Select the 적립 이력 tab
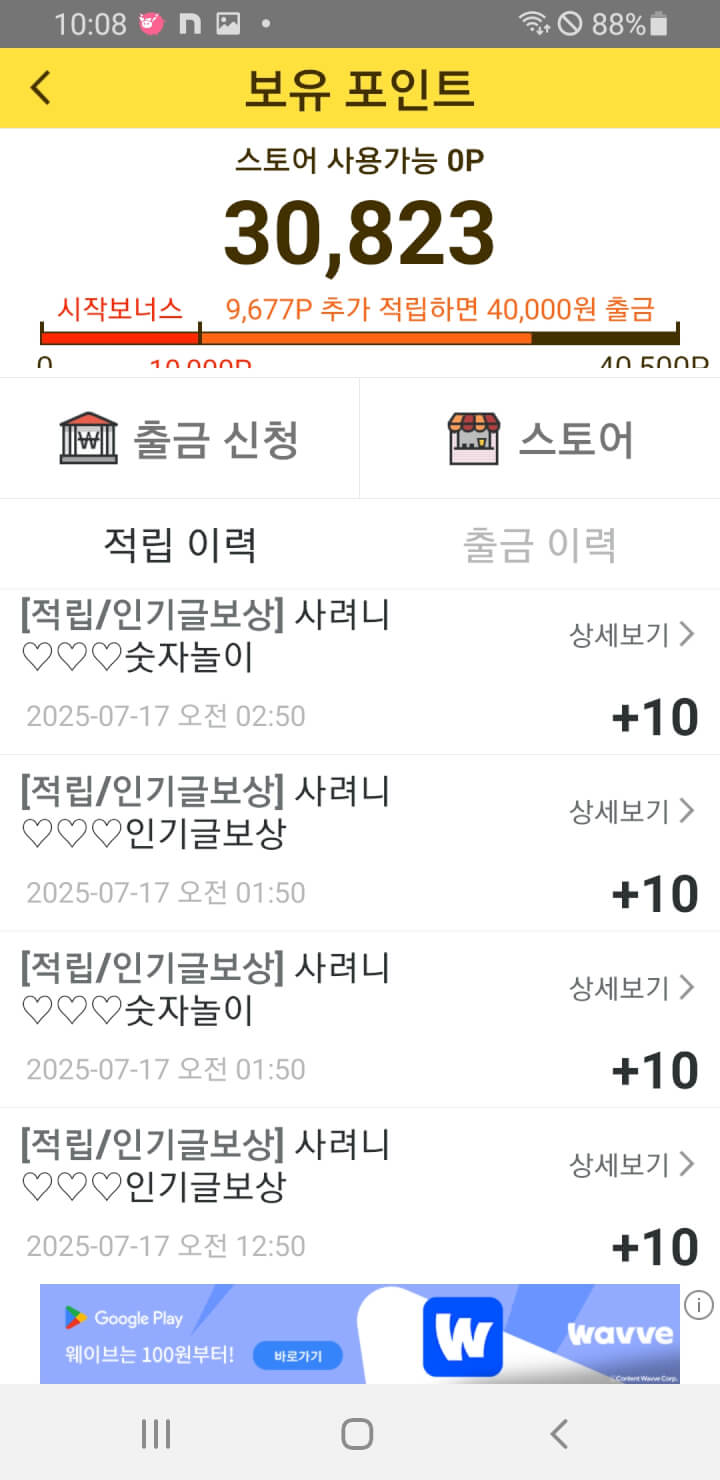The height and width of the screenshot is (1480, 720). pos(180,545)
